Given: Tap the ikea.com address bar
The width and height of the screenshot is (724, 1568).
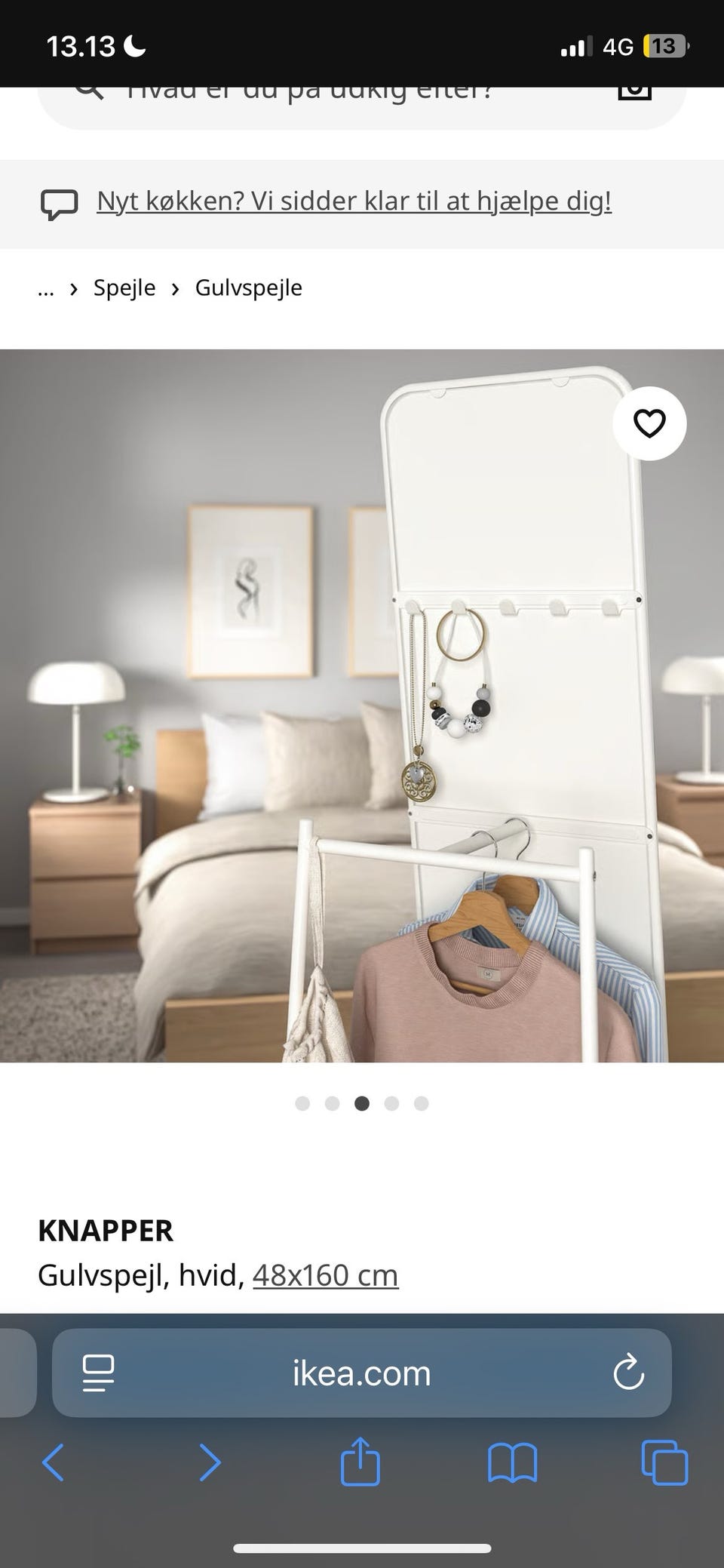Looking at the screenshot, I should tap(361, 1373).
